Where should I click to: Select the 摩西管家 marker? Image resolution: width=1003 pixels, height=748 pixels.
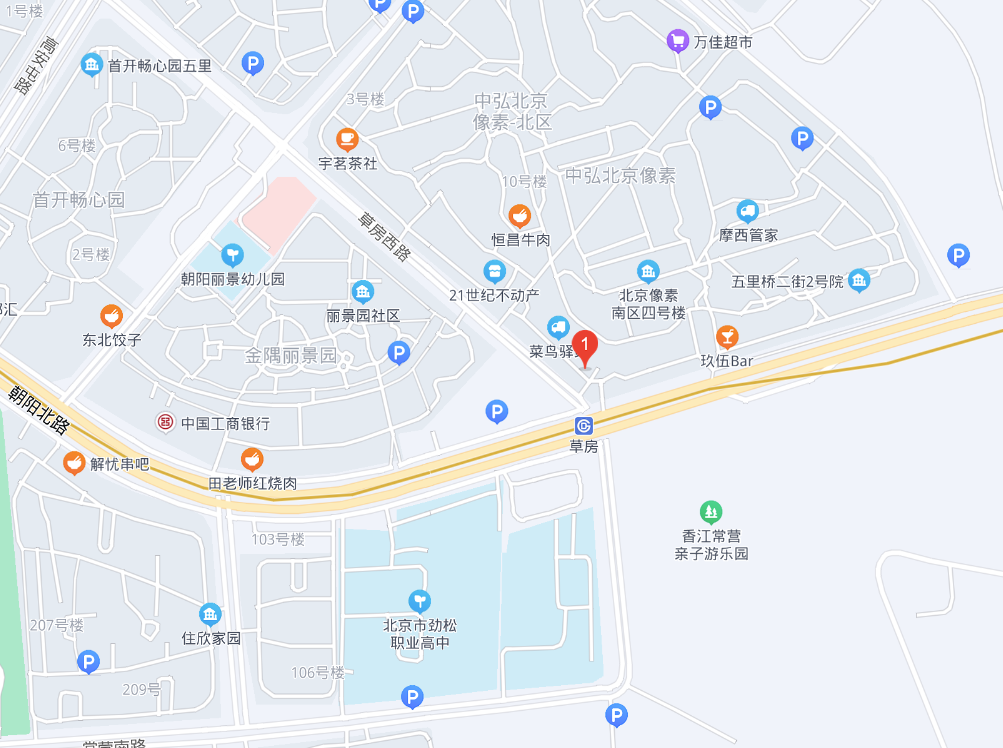tap(747, 211)
